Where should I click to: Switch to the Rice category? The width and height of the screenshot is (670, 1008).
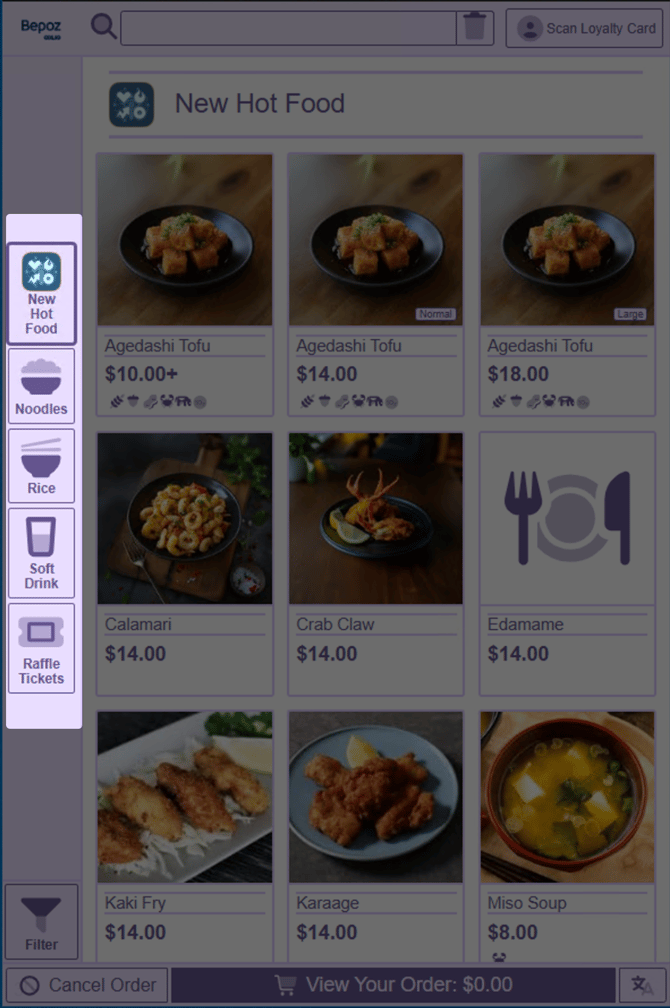[41, 466]
